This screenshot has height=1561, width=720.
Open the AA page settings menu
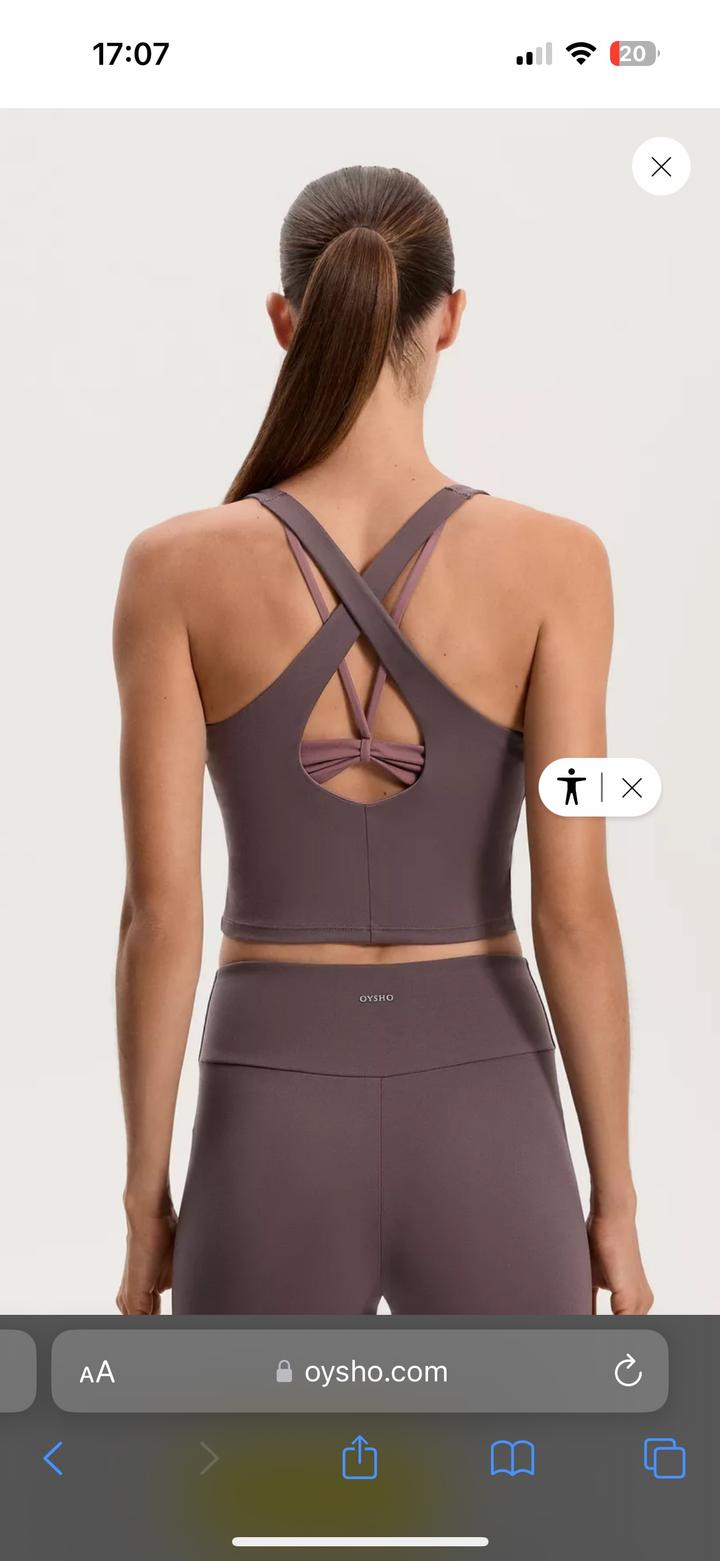(98, 1372)
